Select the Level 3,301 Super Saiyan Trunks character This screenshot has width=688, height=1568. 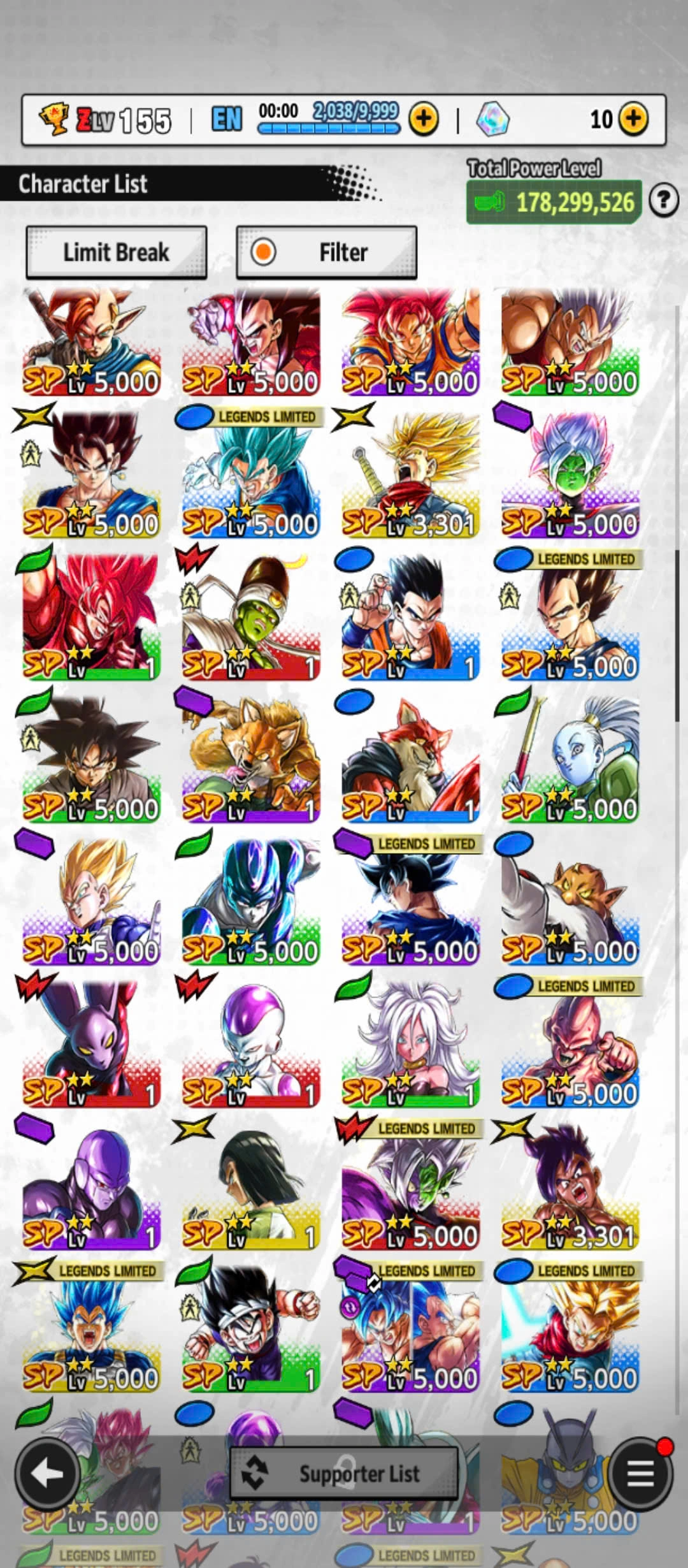[x=410, y=475]
